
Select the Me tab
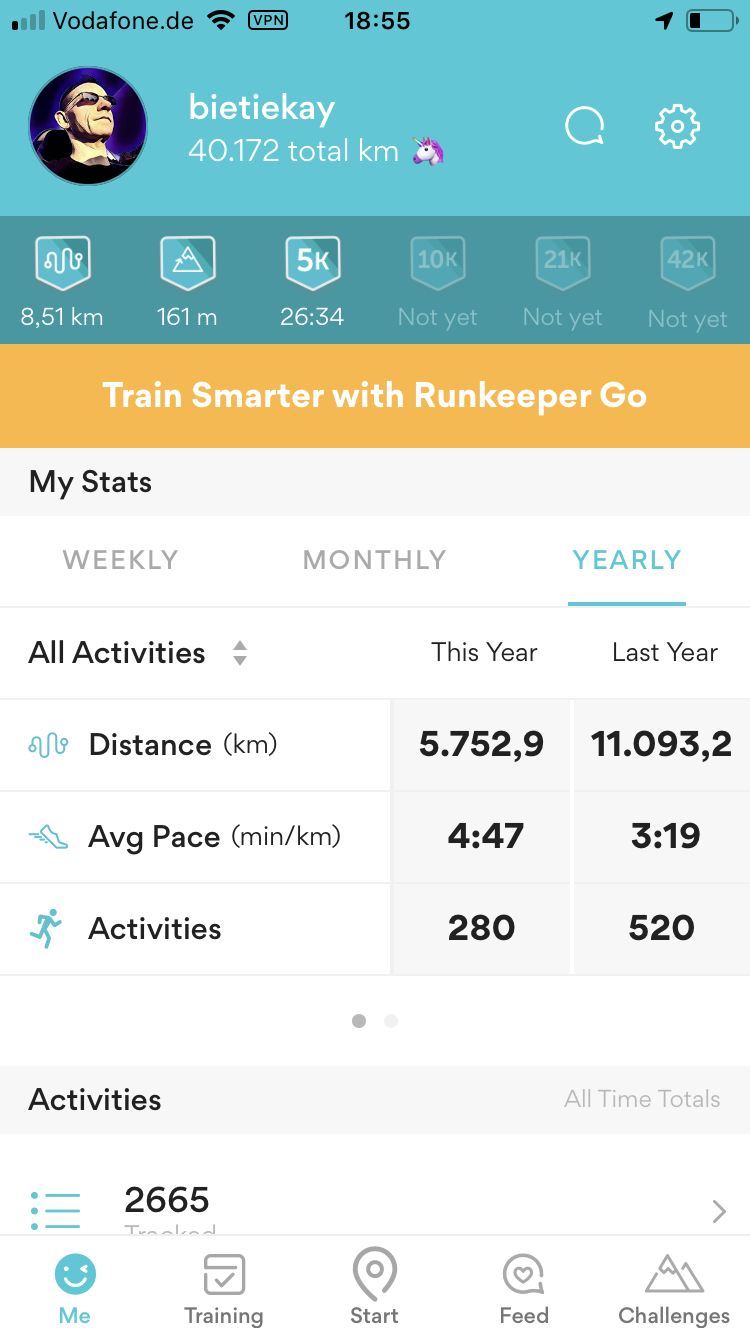(x=75, y=1288)
